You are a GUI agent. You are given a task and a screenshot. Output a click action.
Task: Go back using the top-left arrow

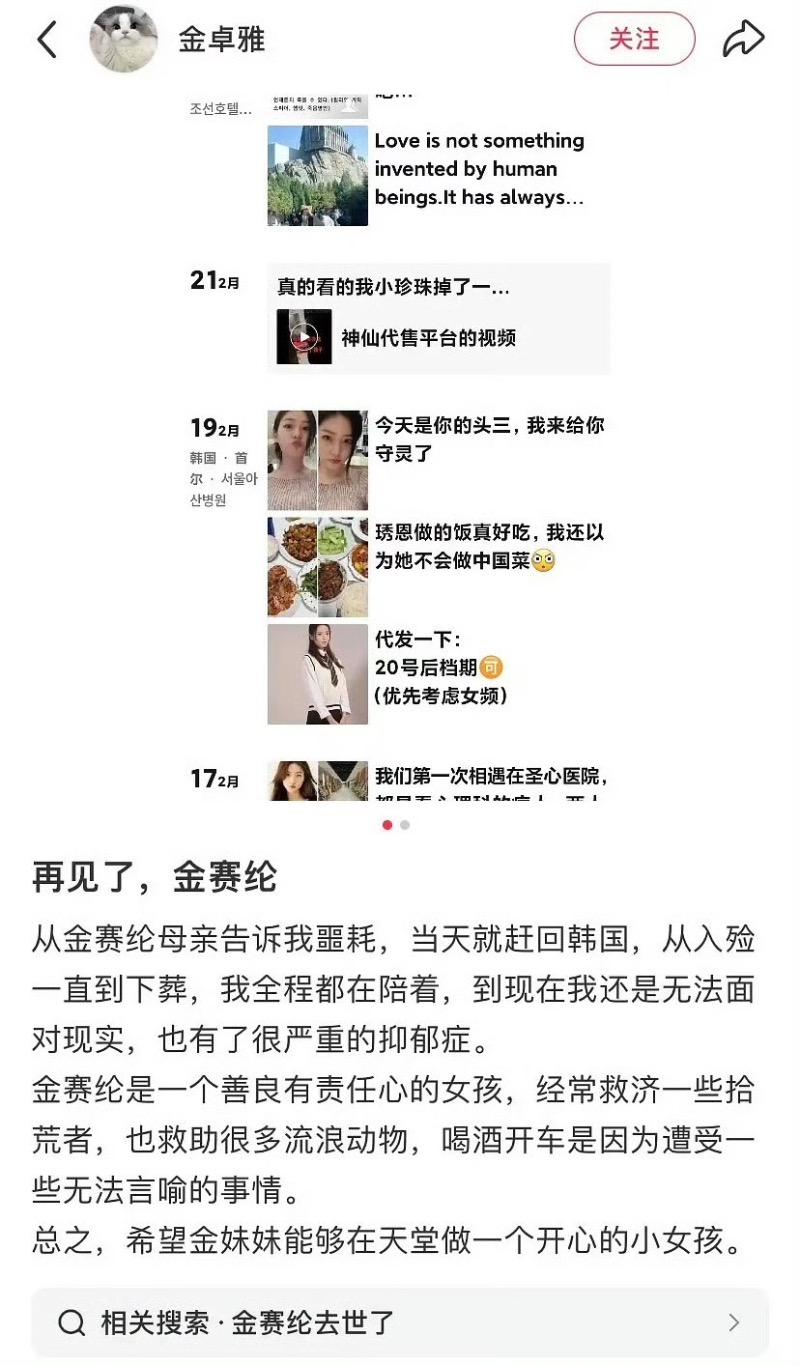click(x=47, y=40)
